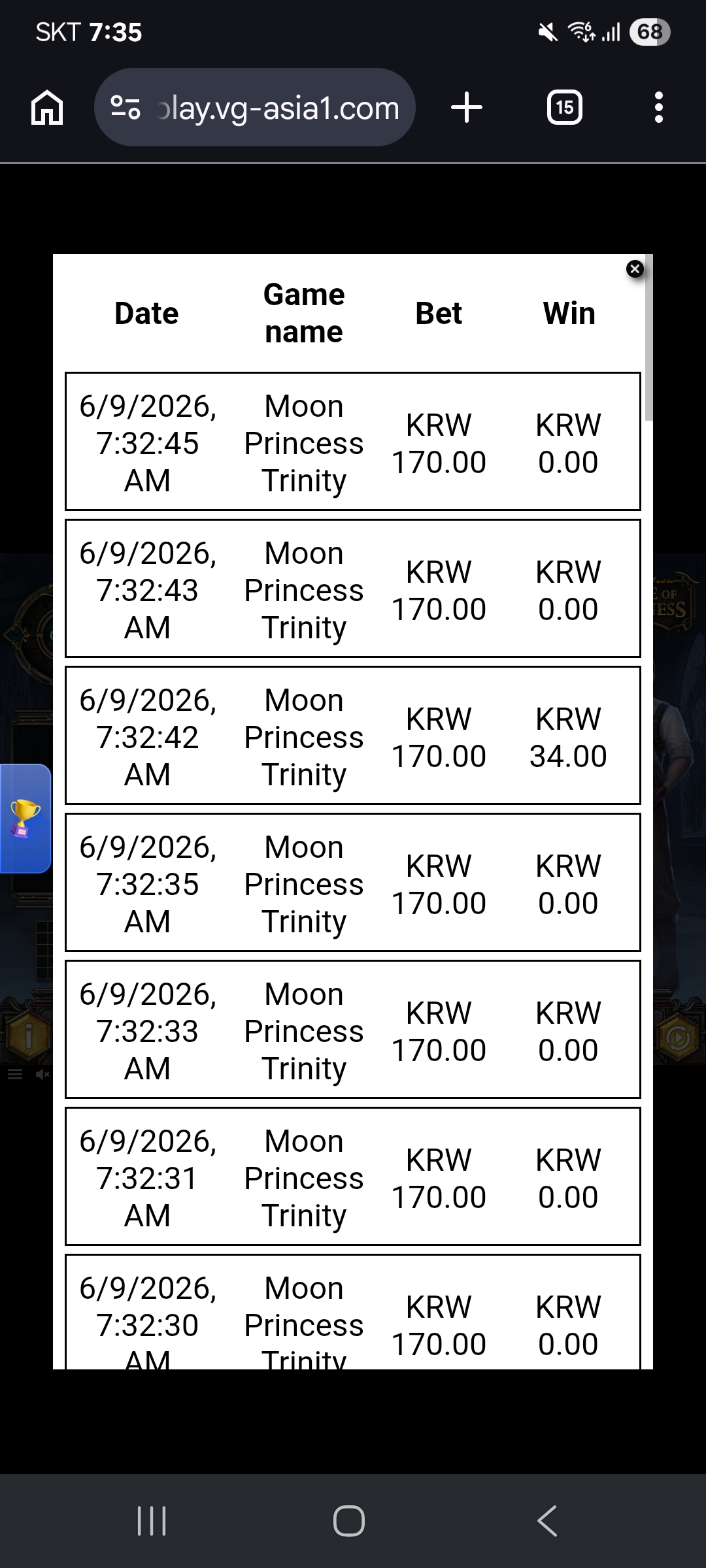Image resolution: width=706 pixels, height=1568 pixels.
Task: Open the tab switcher showing 15 tabs
Action: point(565,107)
